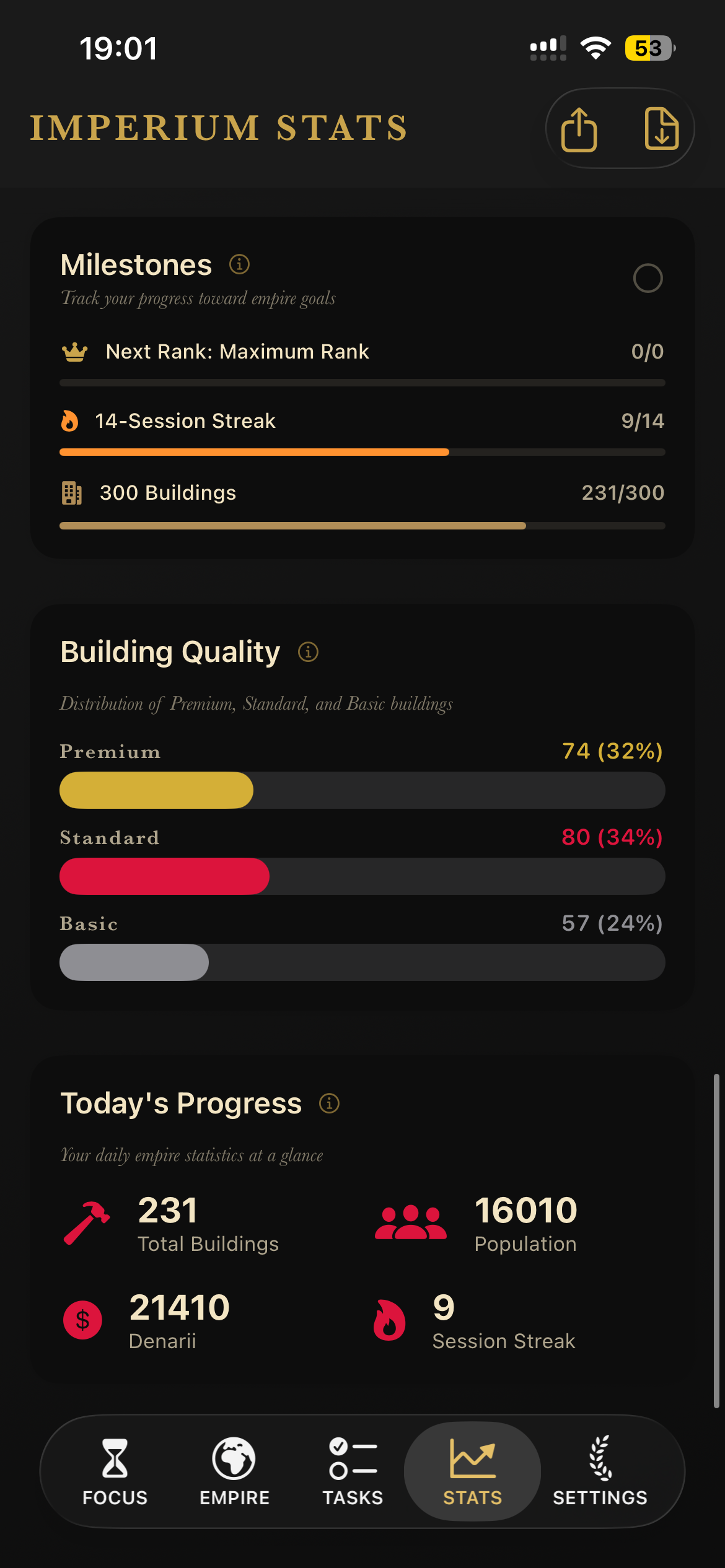The image size is (725, 1568).
Task: Open the Milestones info tooltip
Action: (x=239, y=264)
